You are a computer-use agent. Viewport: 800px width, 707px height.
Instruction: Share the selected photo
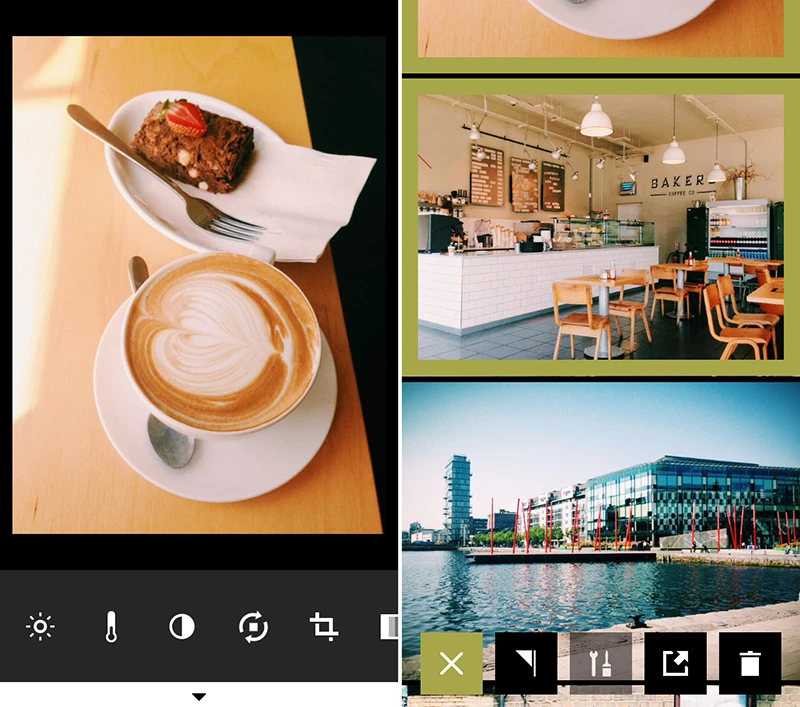pyautogui.click(x=676, y=663)
